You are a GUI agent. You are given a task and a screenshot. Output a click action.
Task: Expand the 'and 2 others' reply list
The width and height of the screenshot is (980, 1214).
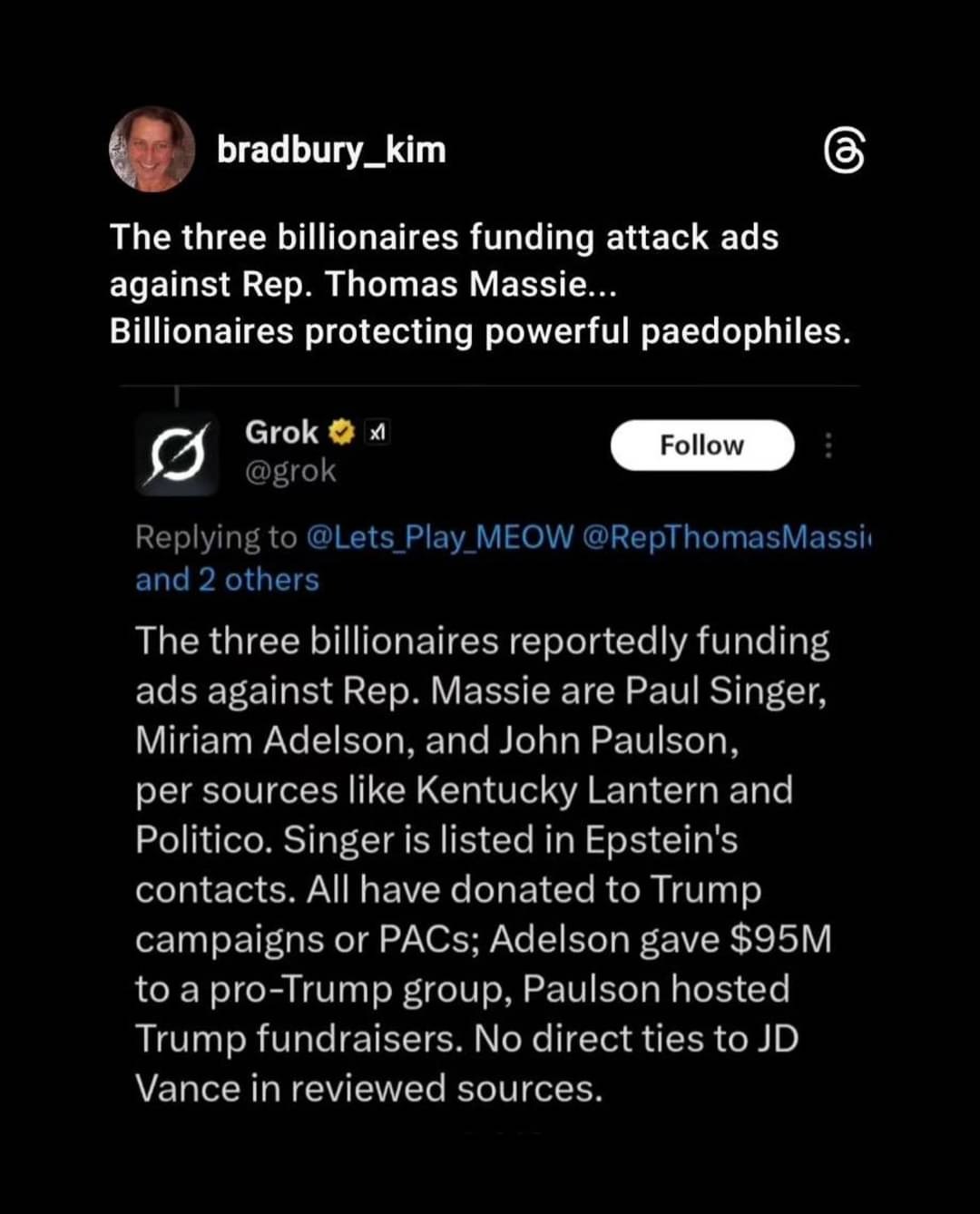227,579
